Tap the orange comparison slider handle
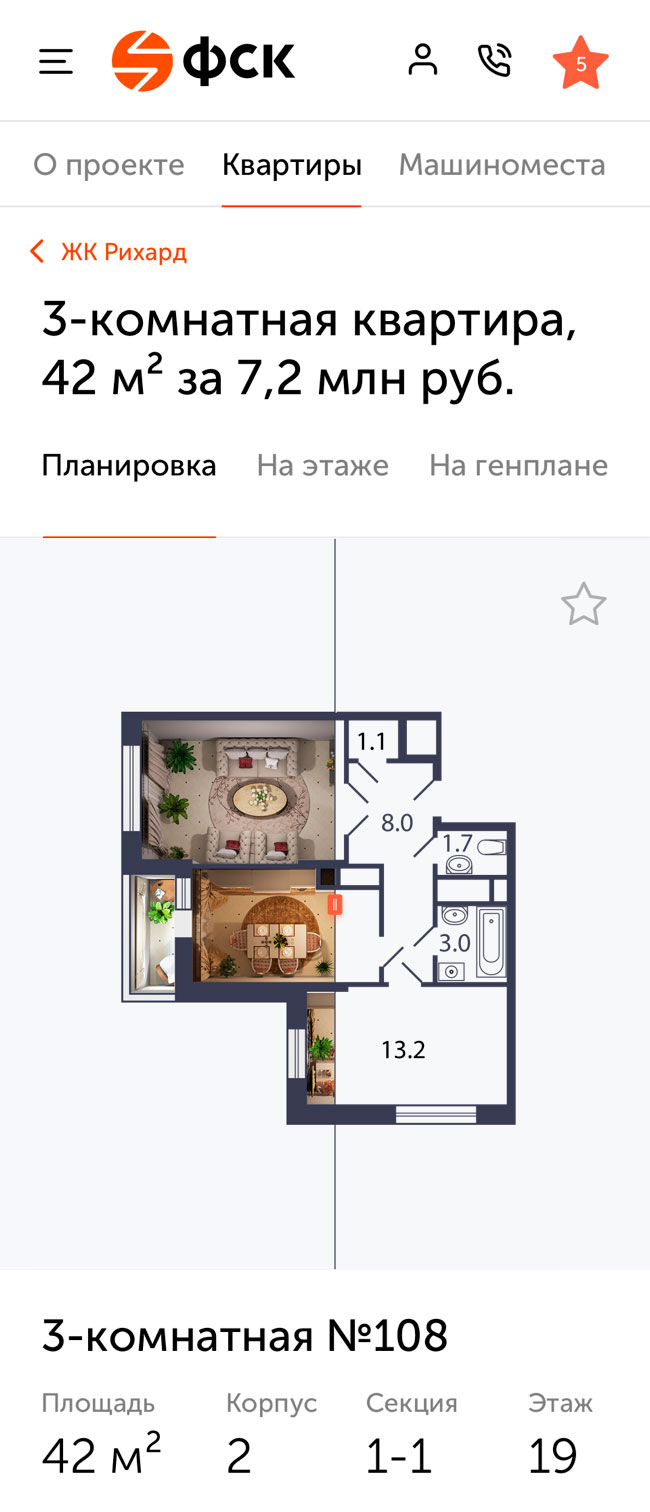Viewport: 650px width, 1512px height. (335, 905)
